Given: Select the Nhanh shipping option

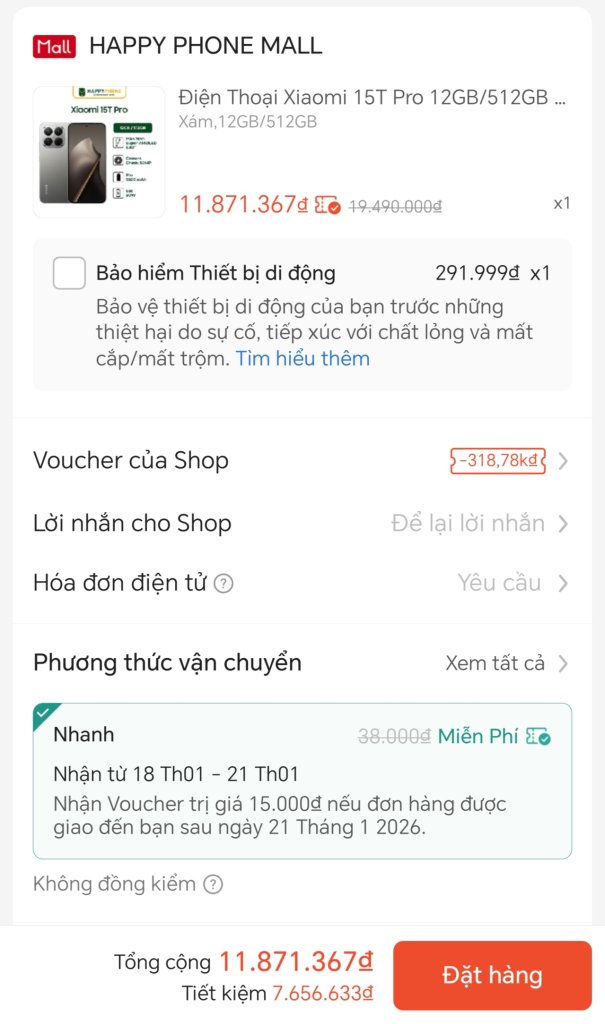Looking at the screenshot, I should pos(302,781).
